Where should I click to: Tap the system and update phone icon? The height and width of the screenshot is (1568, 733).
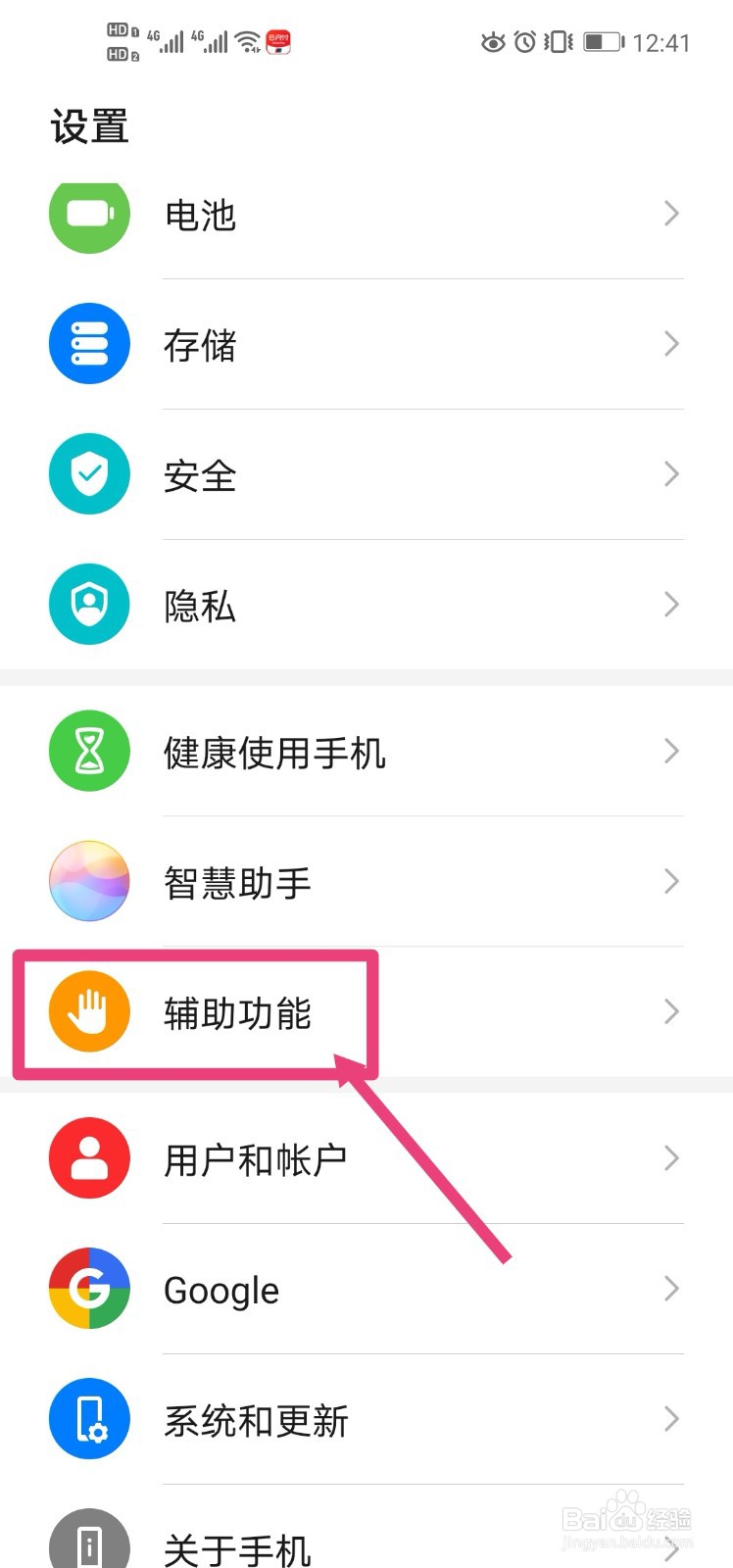[x=89, y=1419]
